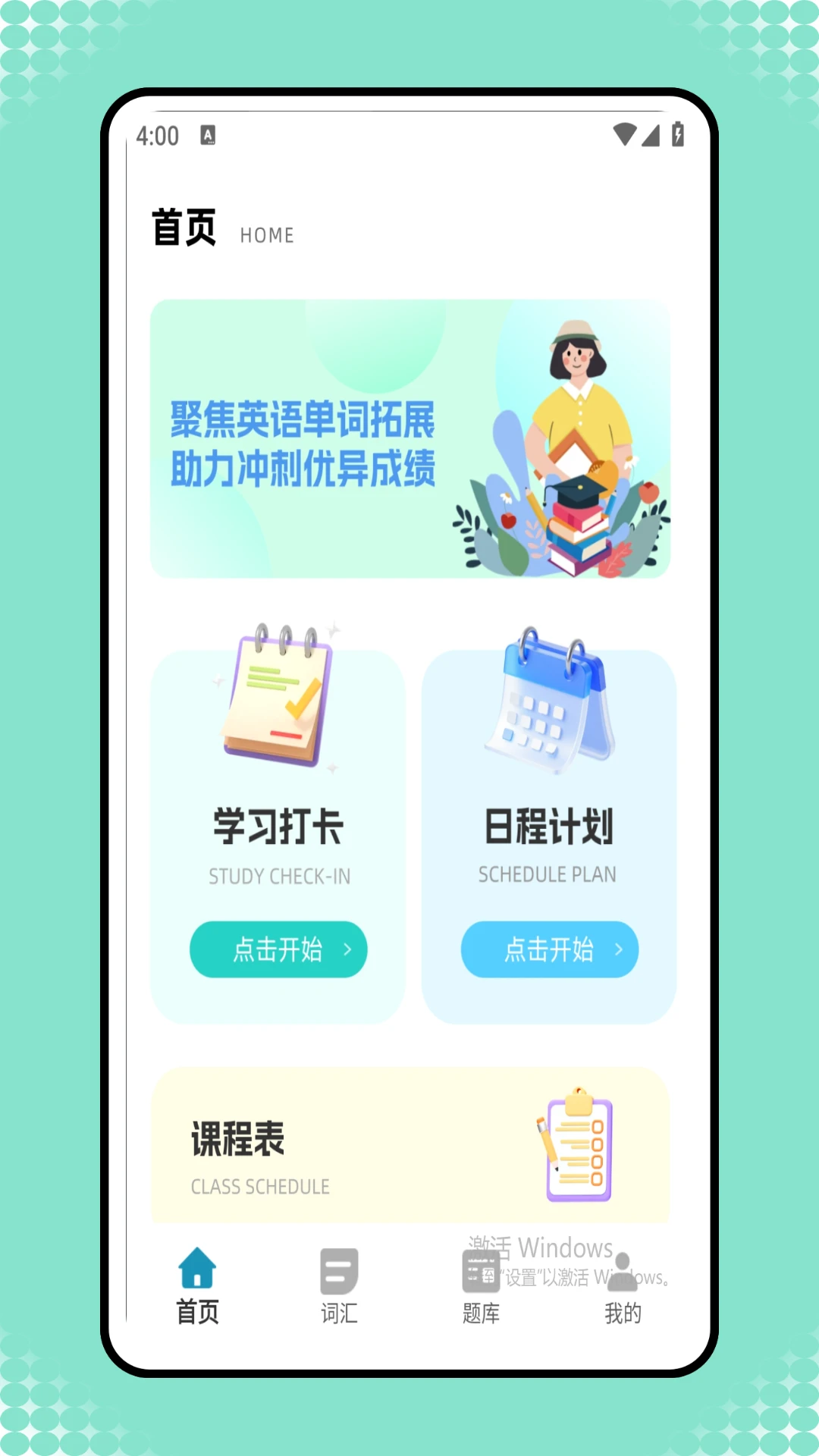
Task: Switch to the 词汇 vocabulary tab
Action: click(339, 1286)
